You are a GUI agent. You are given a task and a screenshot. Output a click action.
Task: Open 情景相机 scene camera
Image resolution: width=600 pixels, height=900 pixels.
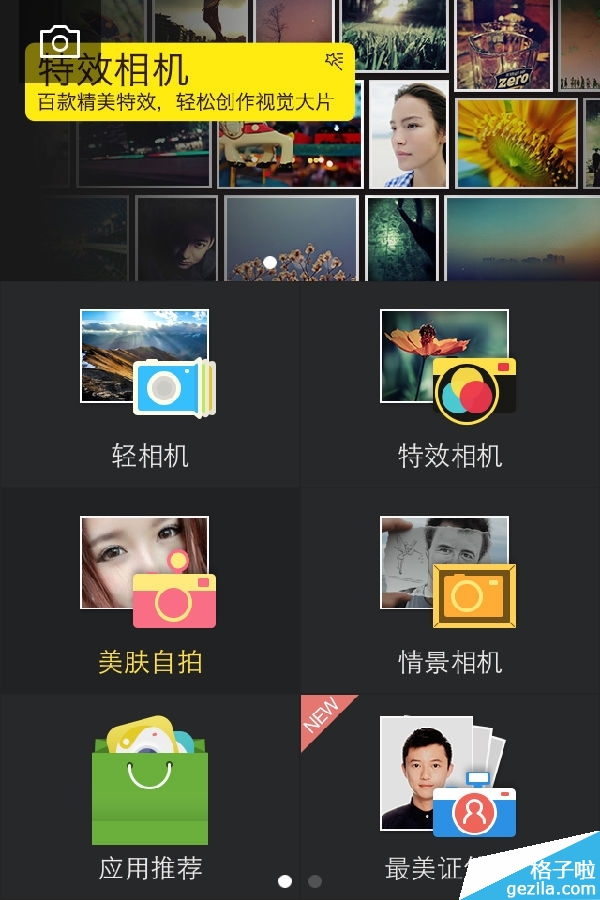[x=450, y=592]
